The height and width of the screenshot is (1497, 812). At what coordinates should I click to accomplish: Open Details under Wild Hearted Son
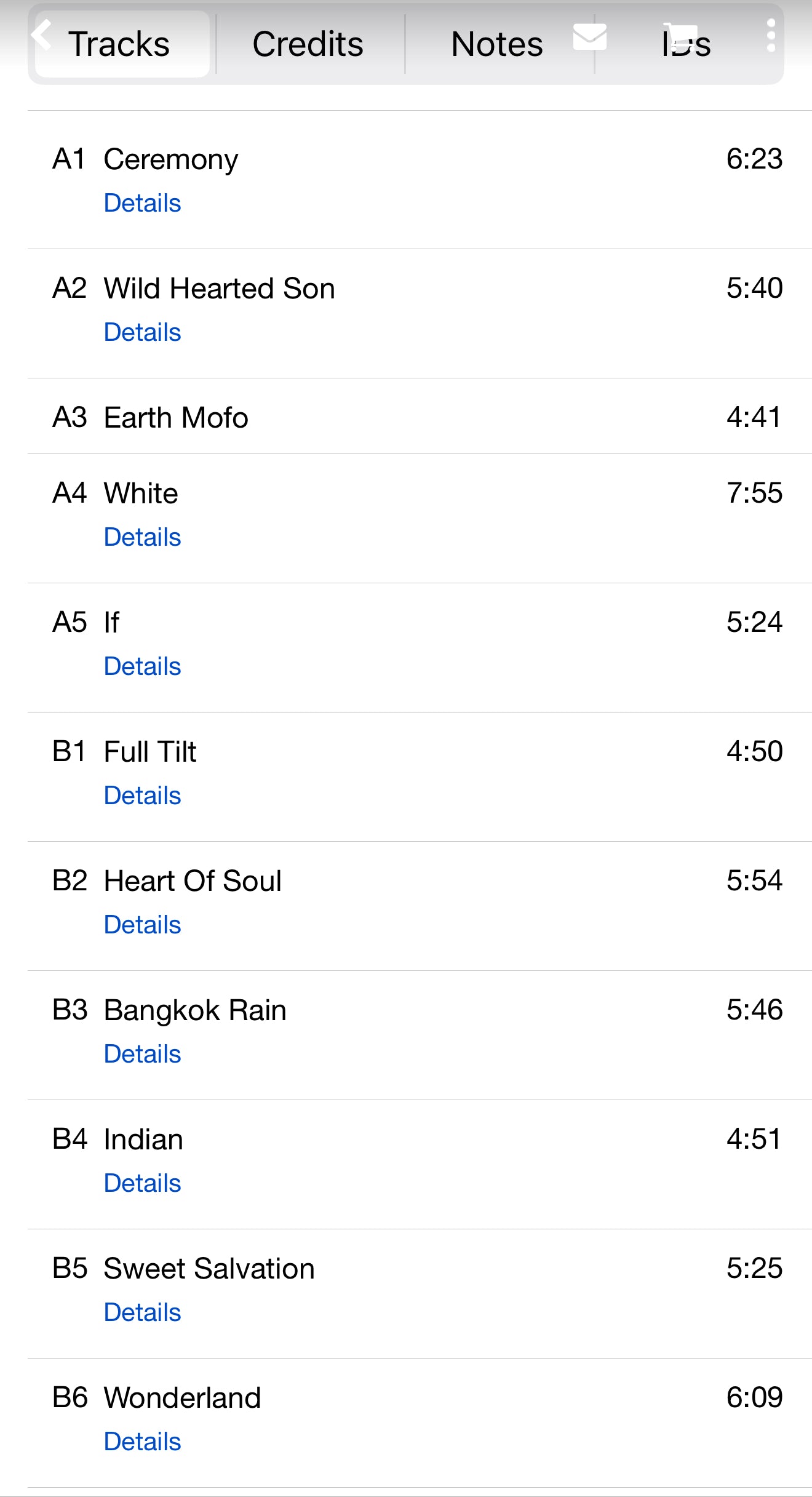click(142, 332)
